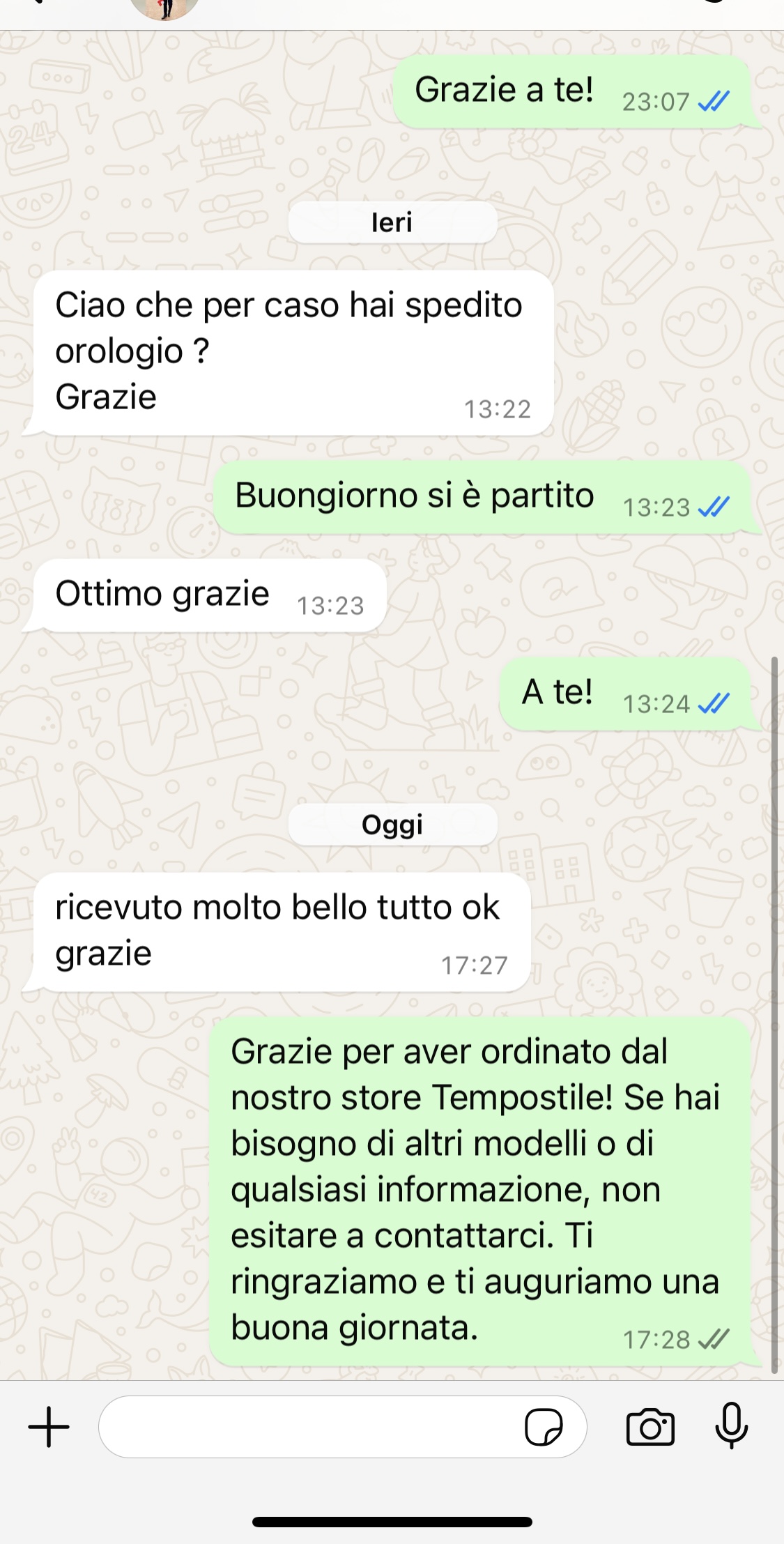Tap the microphone voice message button
Image resolution: width=784 pixels, height=1544 pixels.
(731, 1425)
